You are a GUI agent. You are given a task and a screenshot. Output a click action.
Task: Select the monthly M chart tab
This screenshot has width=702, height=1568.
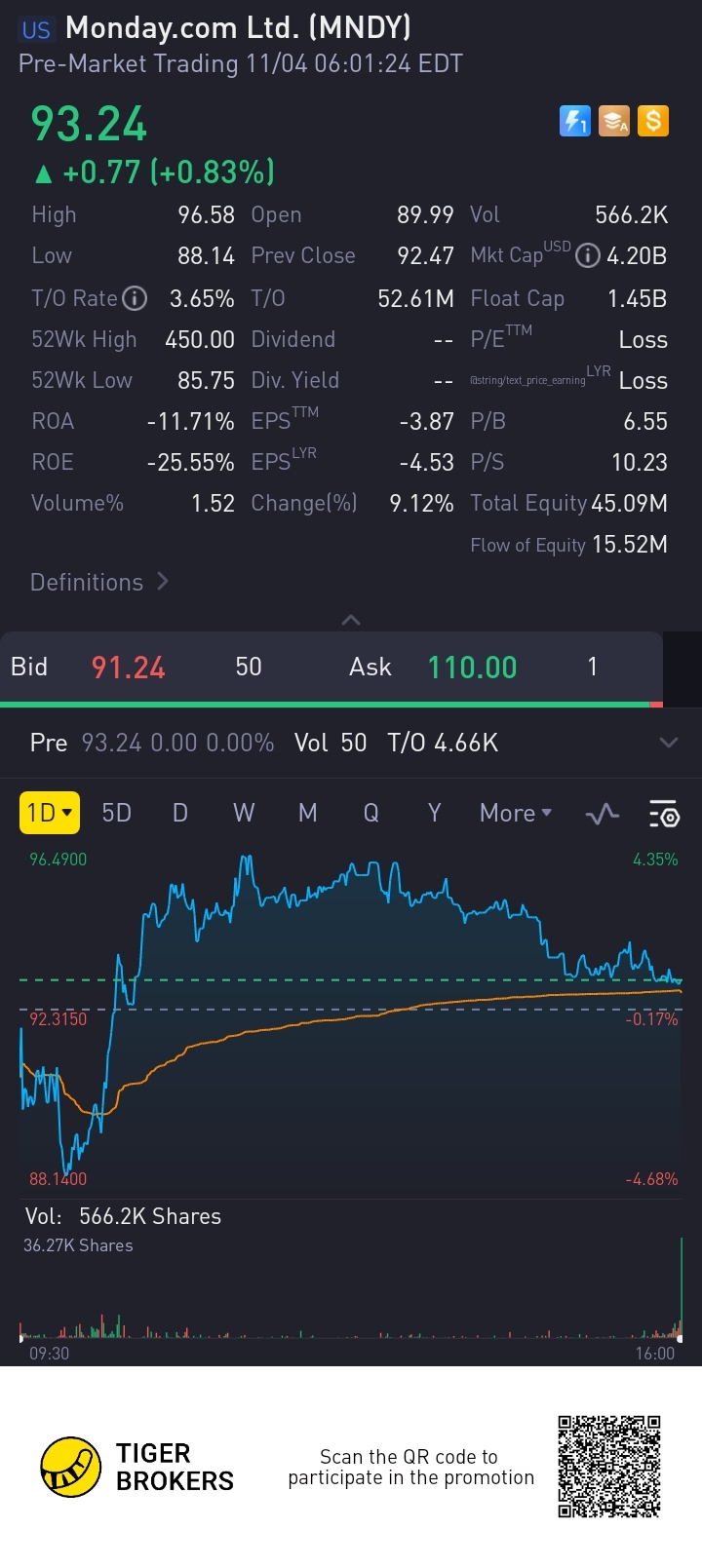pos(308,813)
